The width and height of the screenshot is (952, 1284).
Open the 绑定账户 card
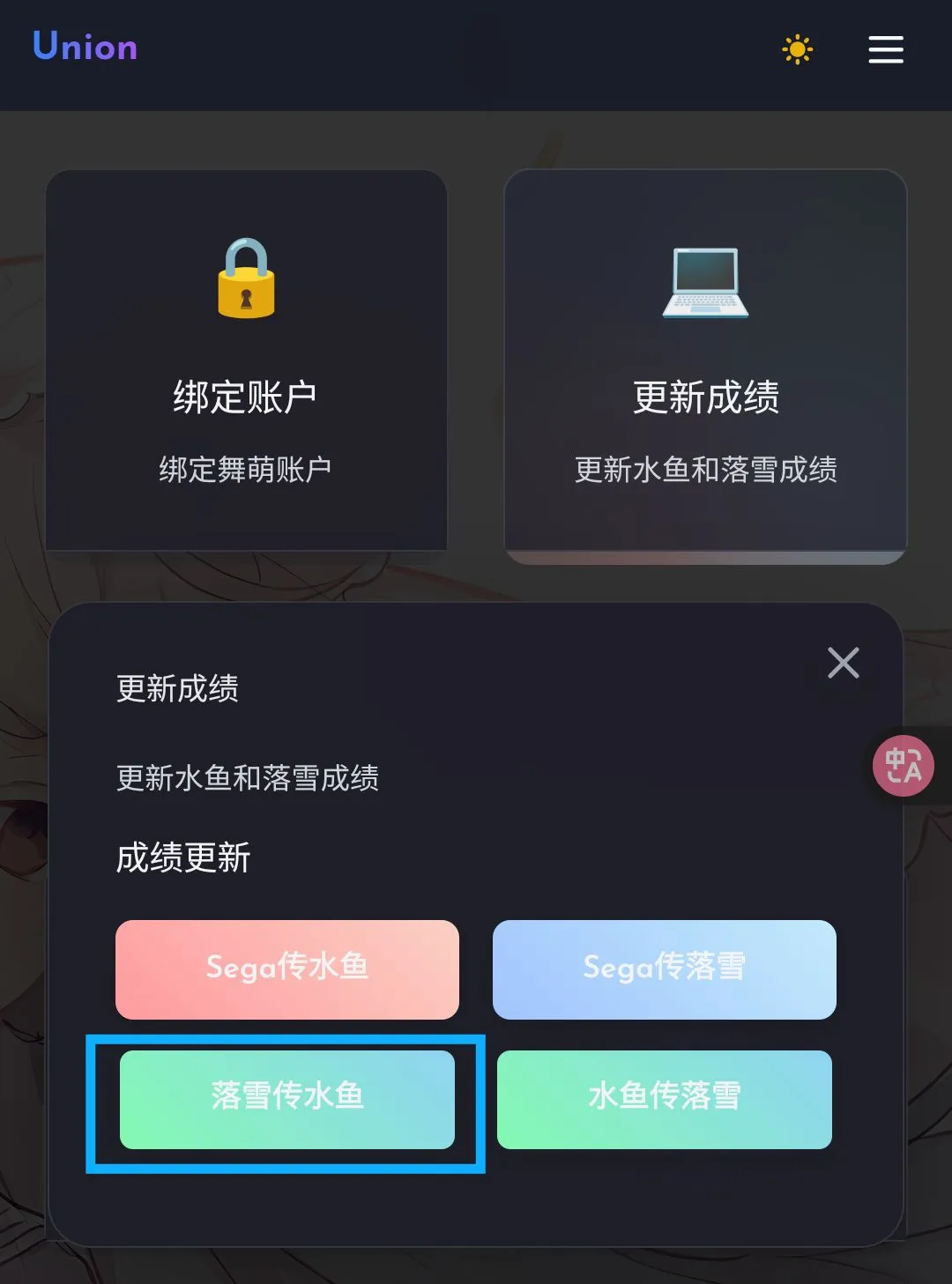tap(246, 360)
